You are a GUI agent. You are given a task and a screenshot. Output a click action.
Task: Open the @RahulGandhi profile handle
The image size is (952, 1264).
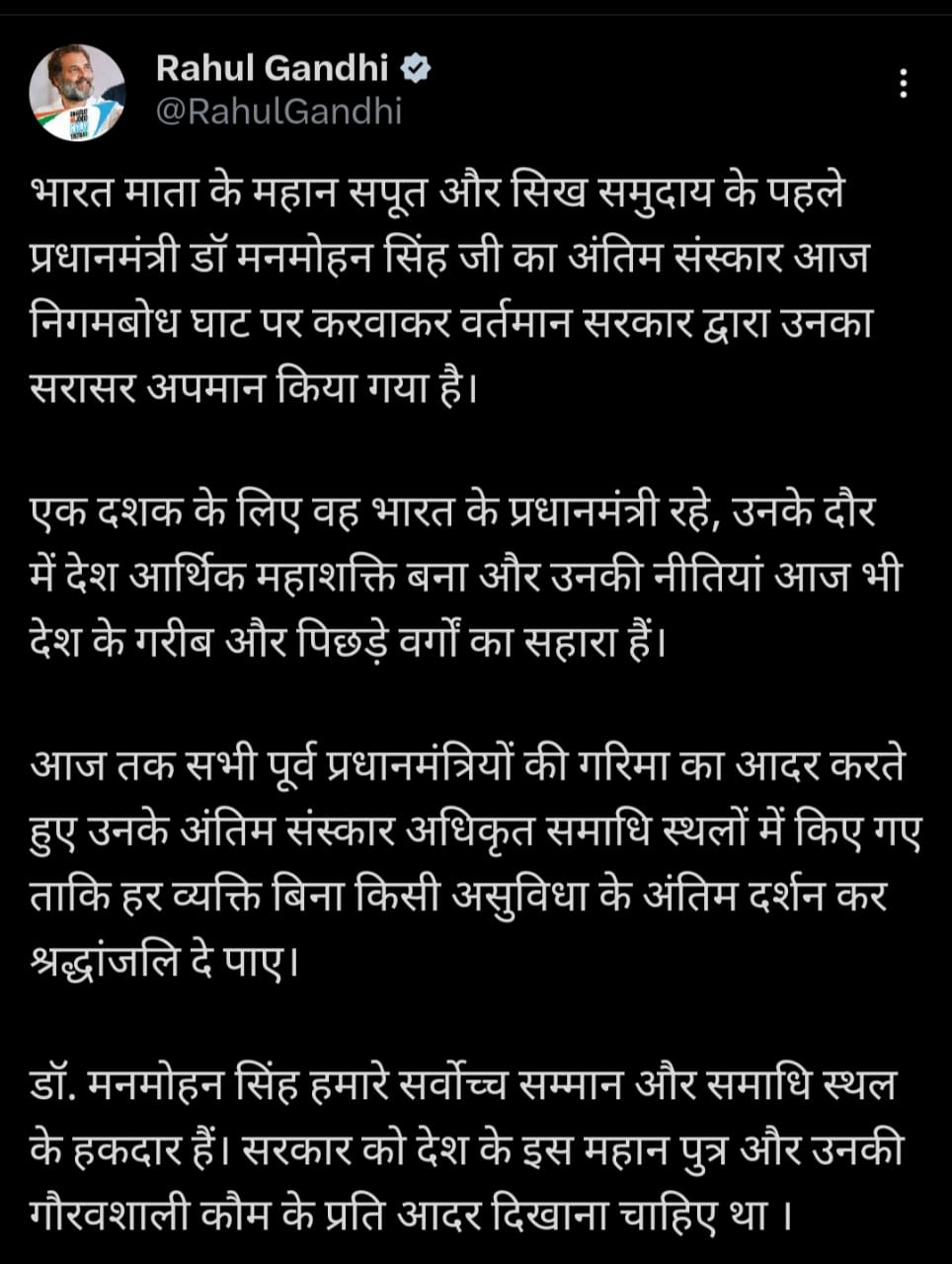pyautogui.click(x=279, y=112)
